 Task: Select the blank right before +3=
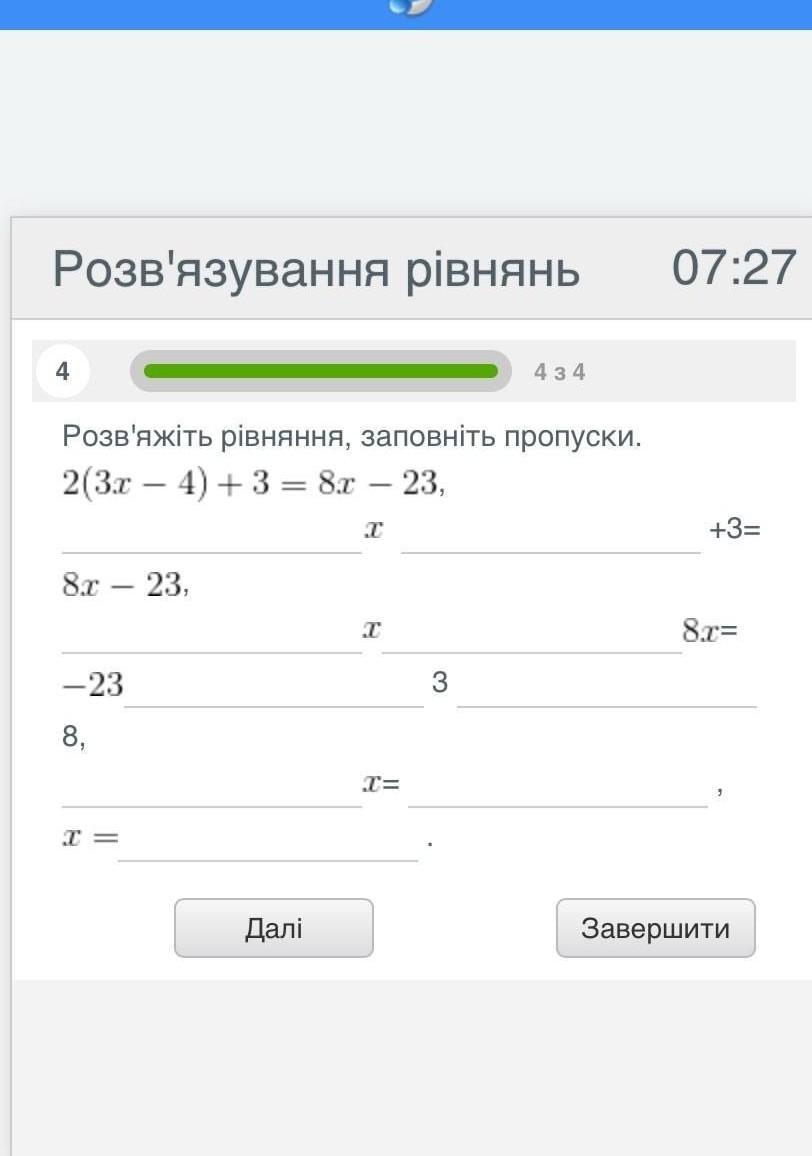pyautogui.click(x=550, y=535)
